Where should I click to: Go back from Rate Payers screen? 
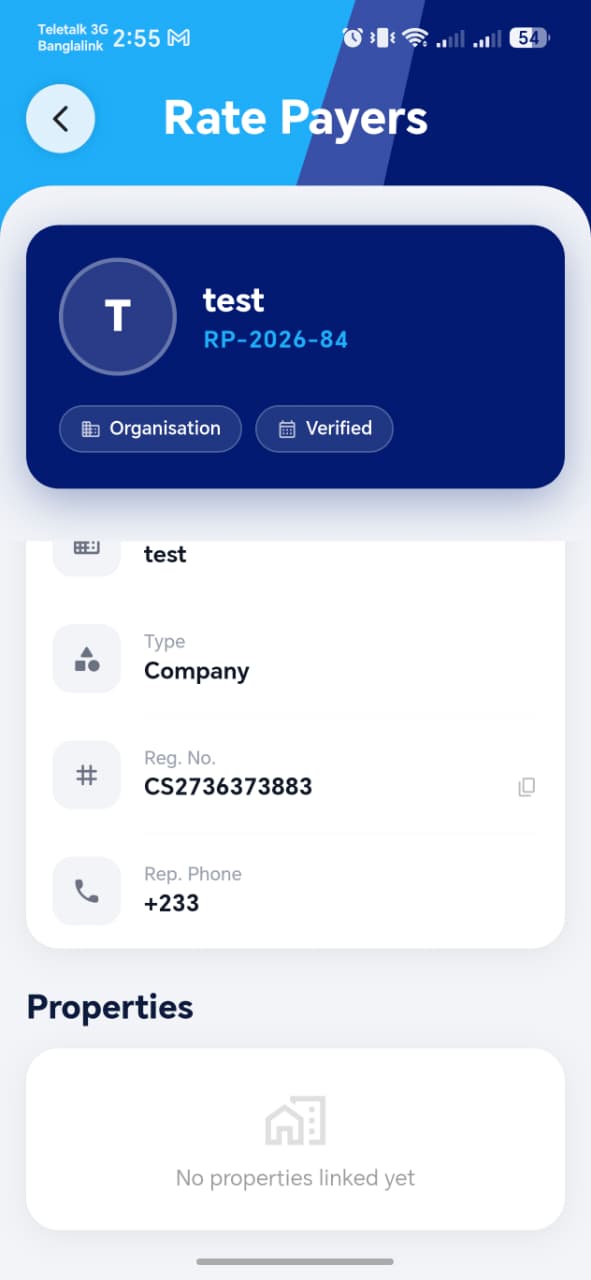pyautogui.click(x=60, y=119)
